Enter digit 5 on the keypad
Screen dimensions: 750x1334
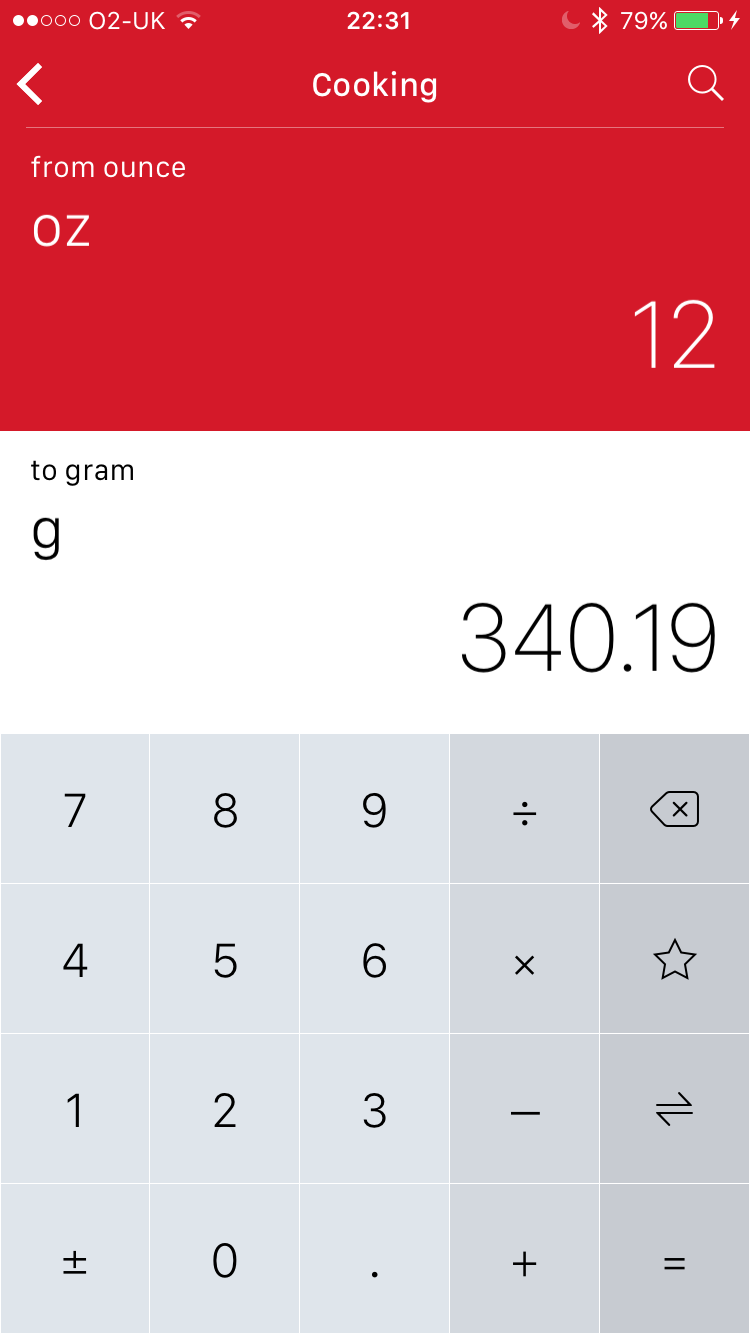point(225,959)
